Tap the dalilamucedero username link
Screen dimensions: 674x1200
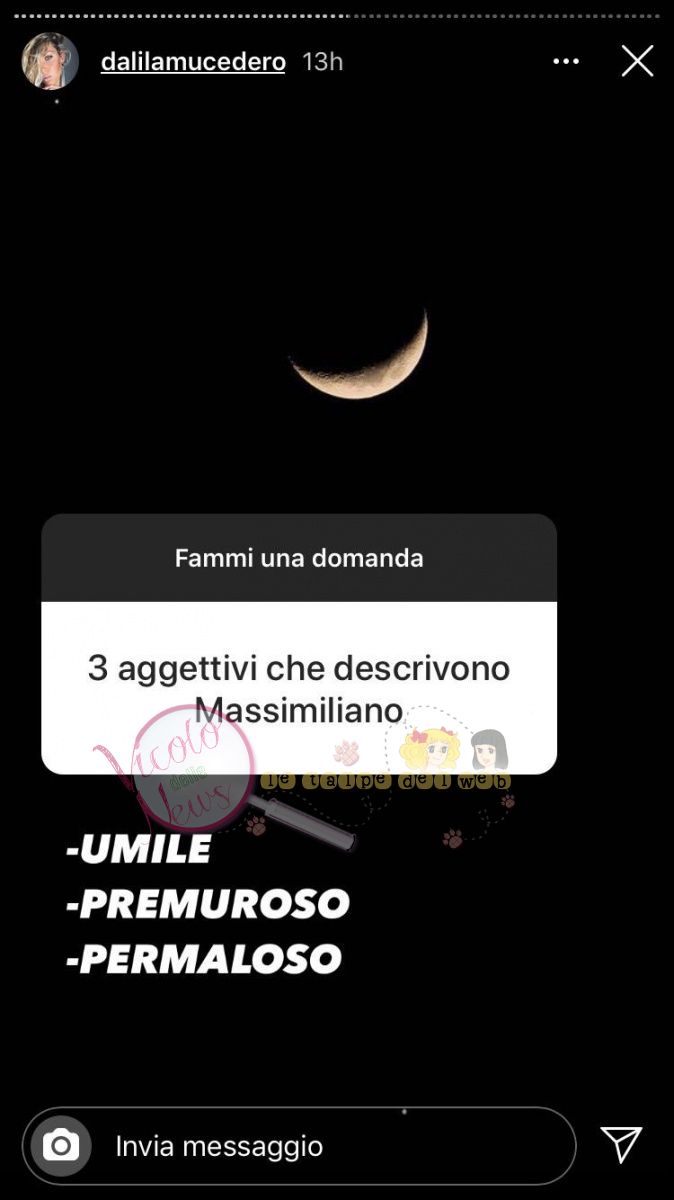pos(193,62)
